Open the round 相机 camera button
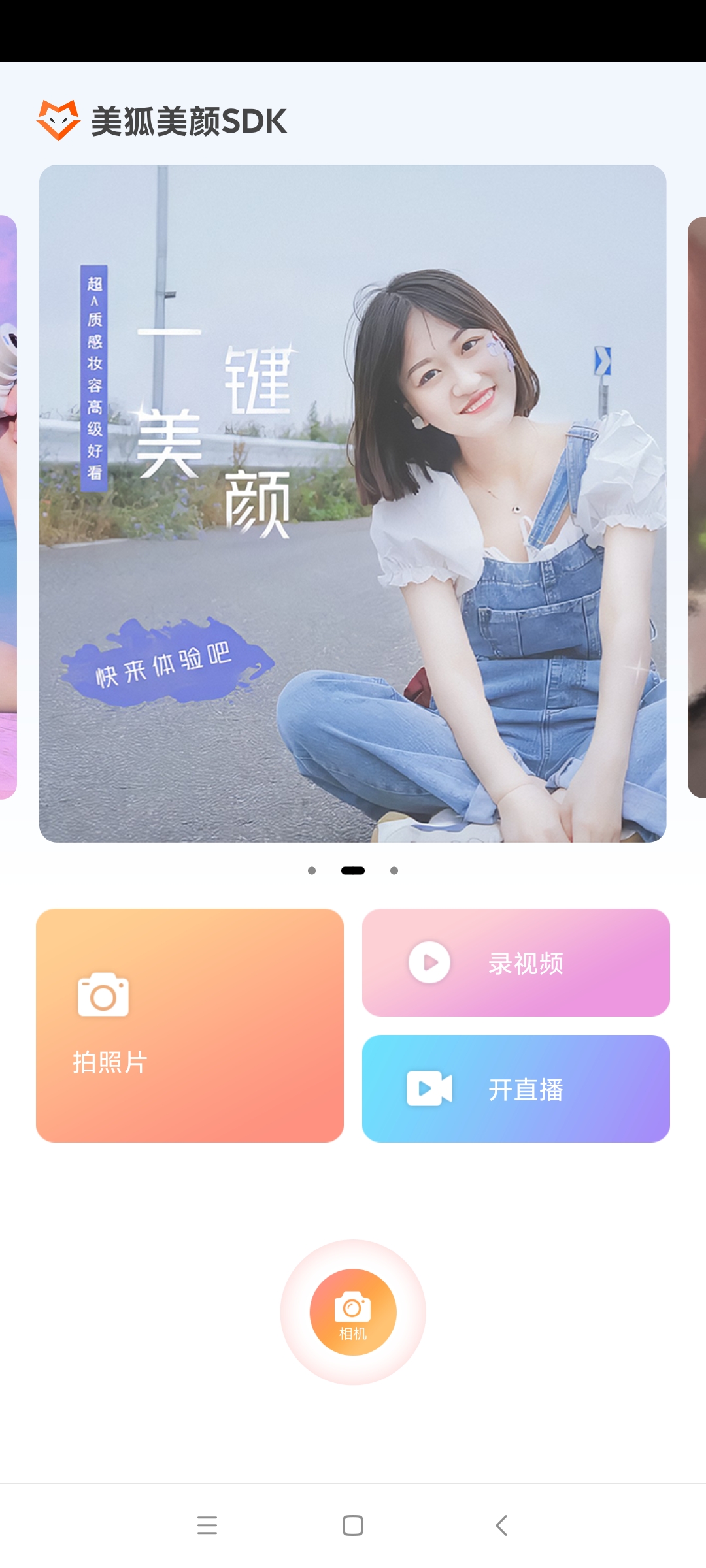This screenshot has height=1568, width=706. tap(353, 1312)
